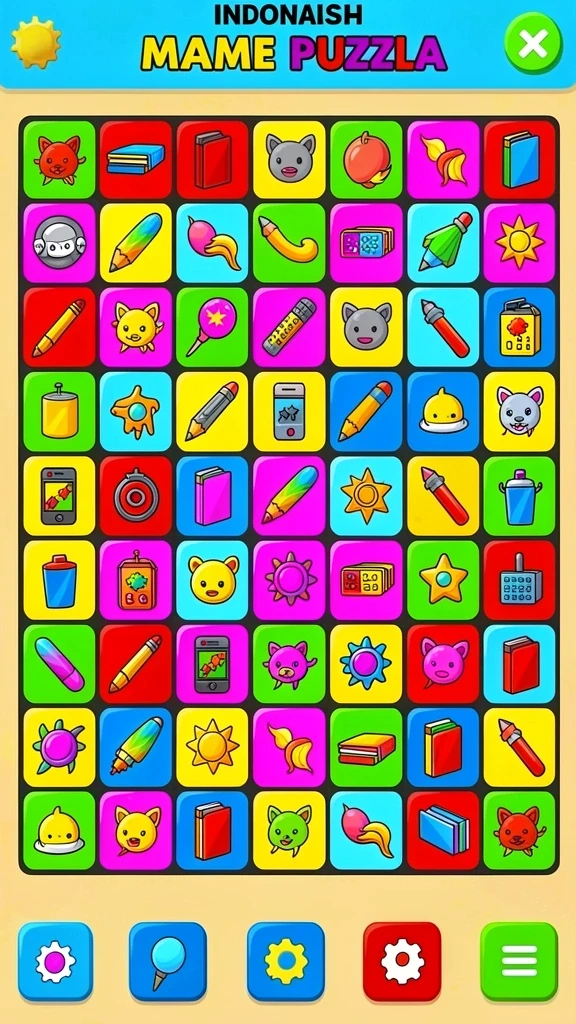Pick the orange peach tile on green

pyautogui.click(x=366, y=159)
